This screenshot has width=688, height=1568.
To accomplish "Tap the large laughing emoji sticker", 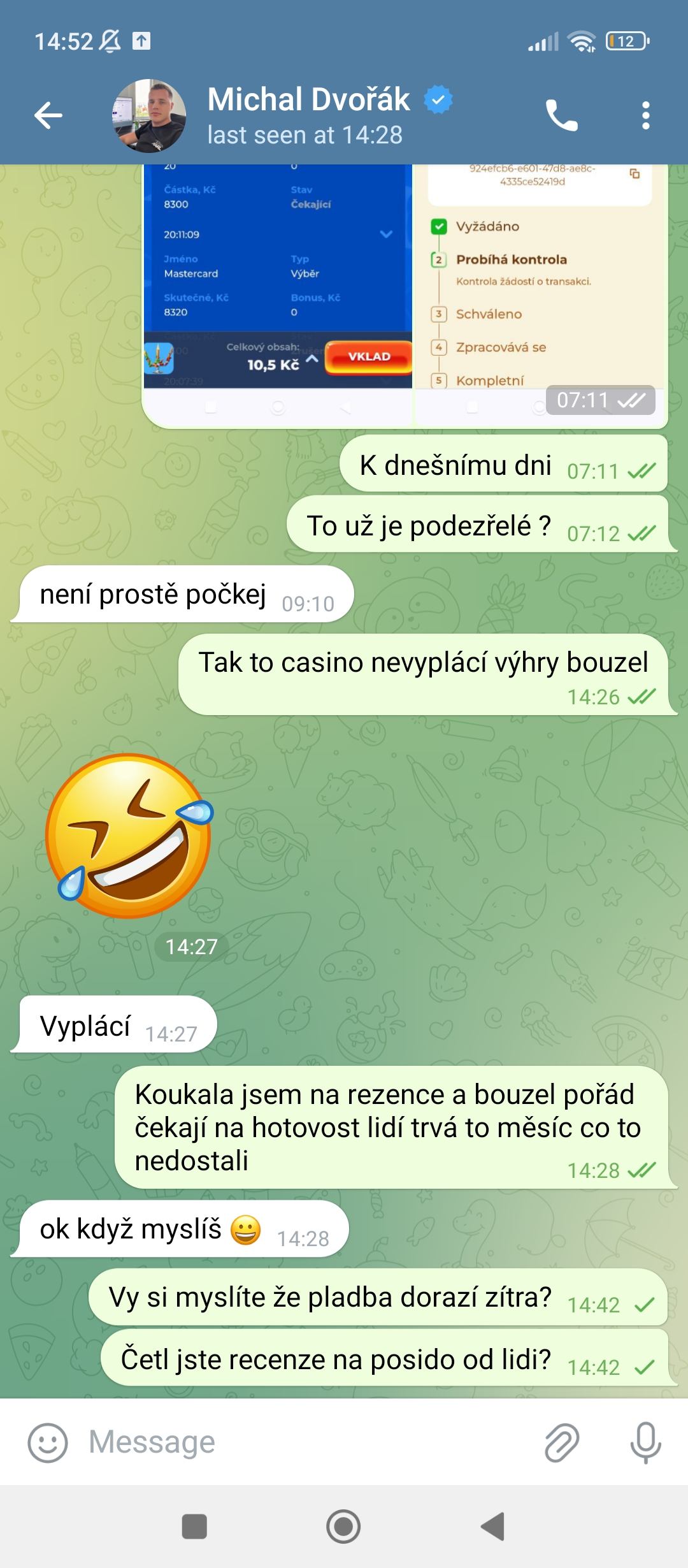I will [x=129, y=836].
